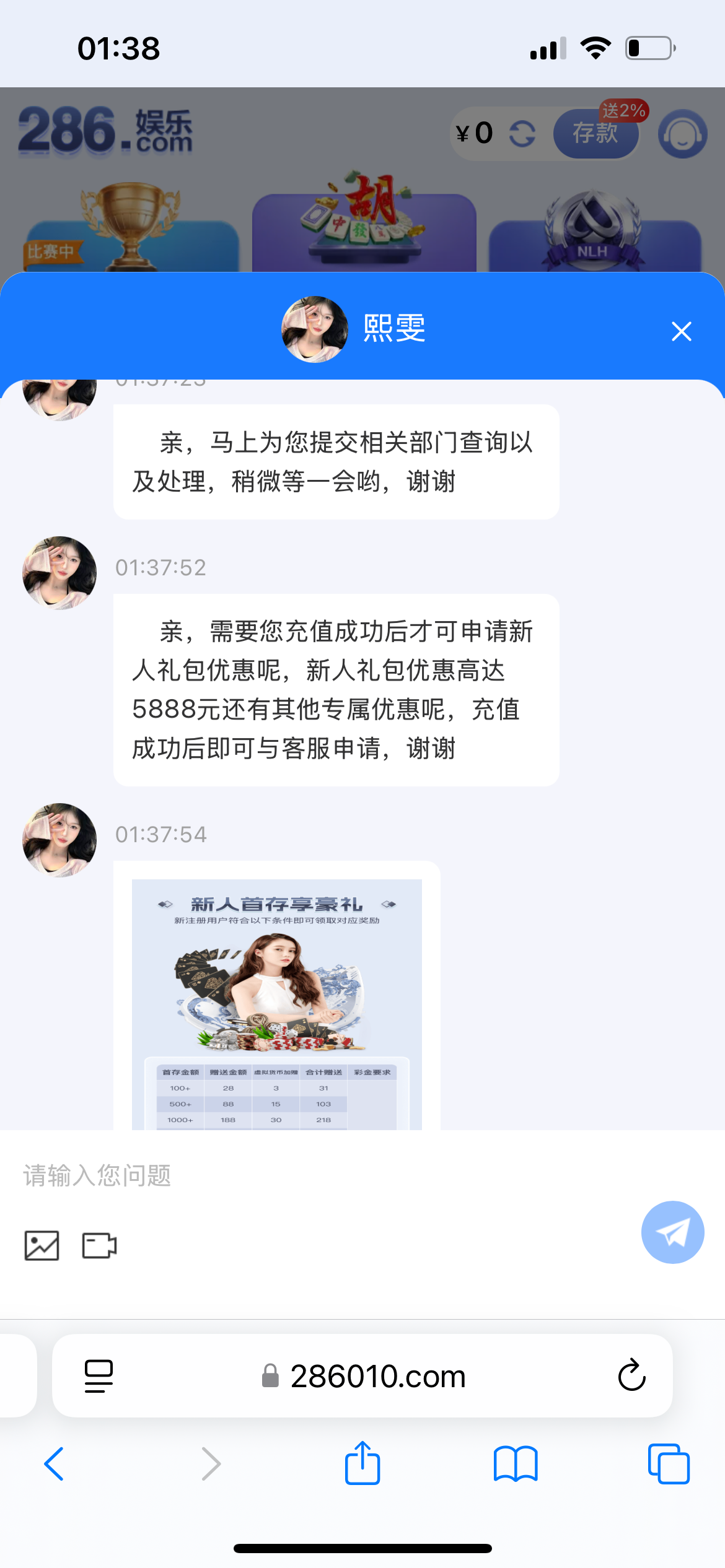
Task: Focus the 请输入您问题 message field
Action: 310,1175
